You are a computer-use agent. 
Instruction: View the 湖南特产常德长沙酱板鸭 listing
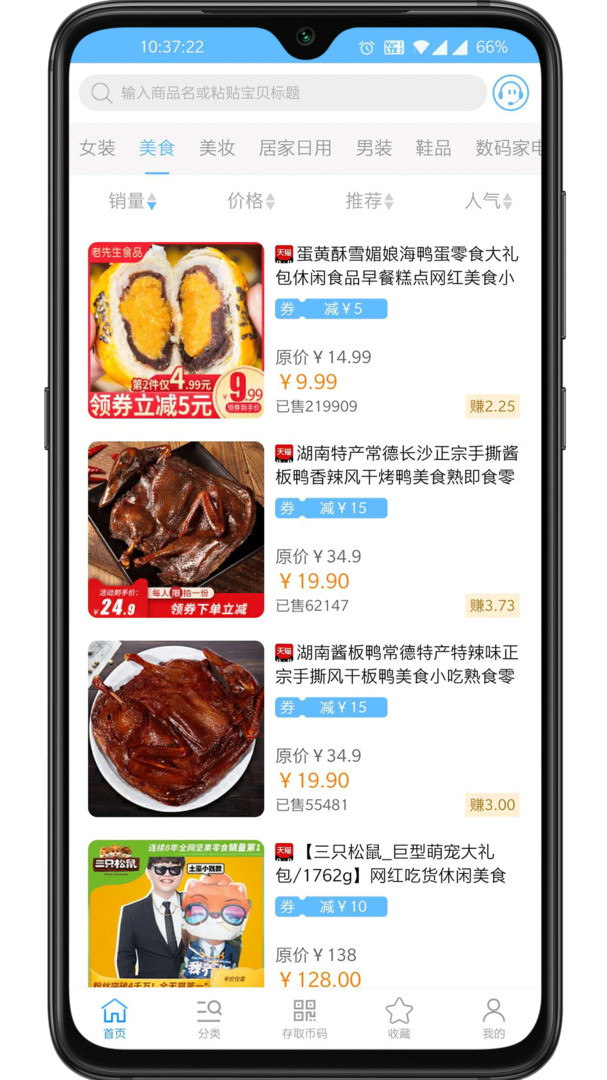click(396, 465)
